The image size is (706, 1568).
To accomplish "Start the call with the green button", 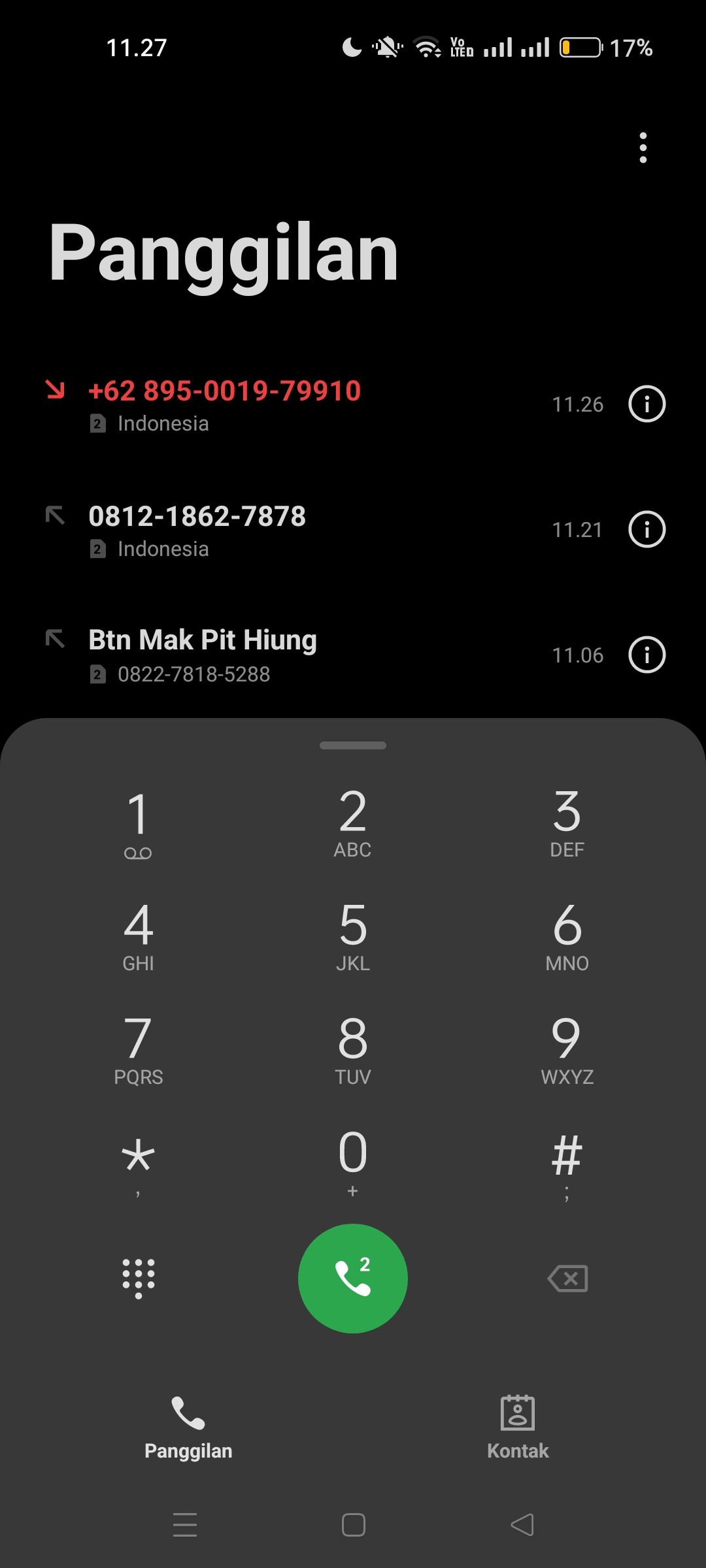I will [353, 1278].
